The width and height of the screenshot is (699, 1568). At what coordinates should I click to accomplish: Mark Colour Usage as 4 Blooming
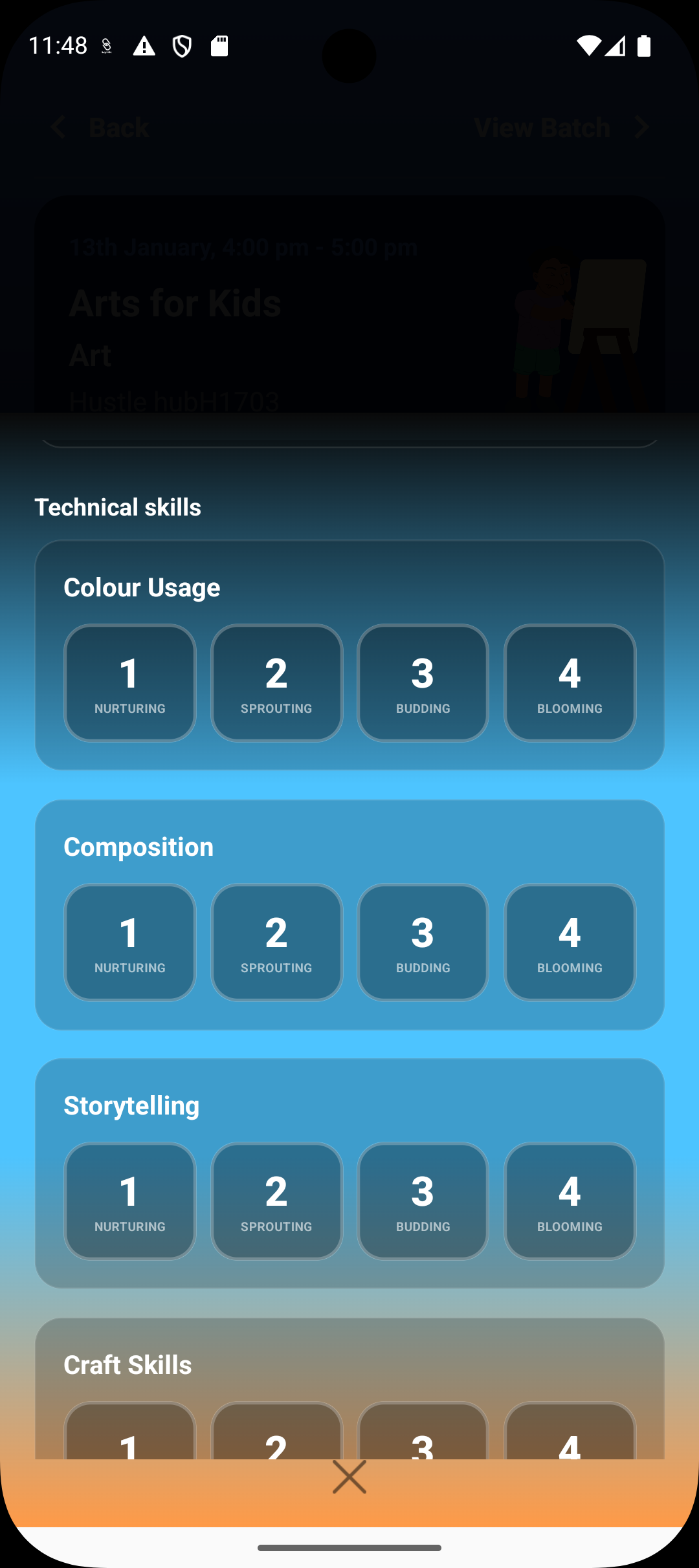coord(570,683)
